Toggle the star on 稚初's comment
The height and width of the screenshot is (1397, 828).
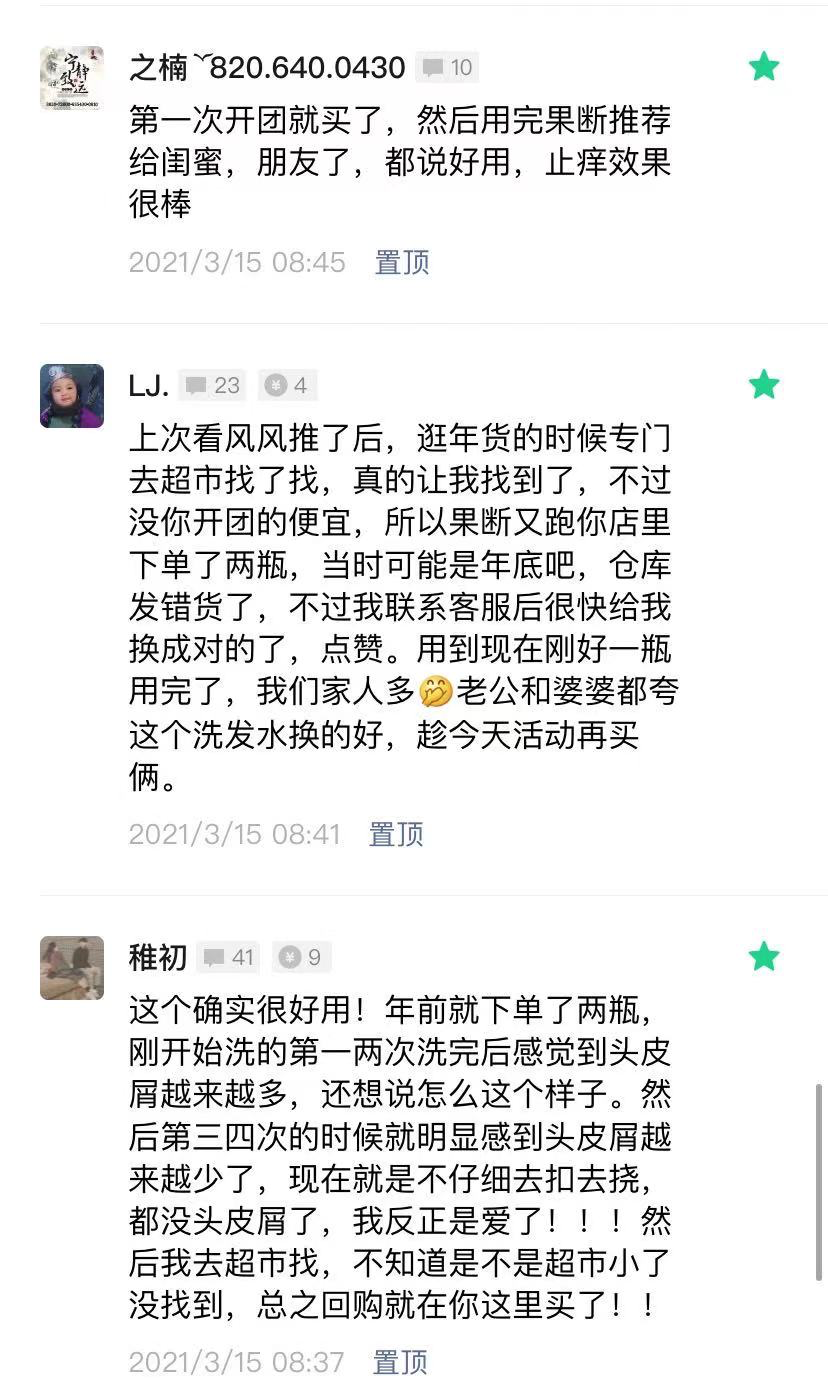coord(764,956)
